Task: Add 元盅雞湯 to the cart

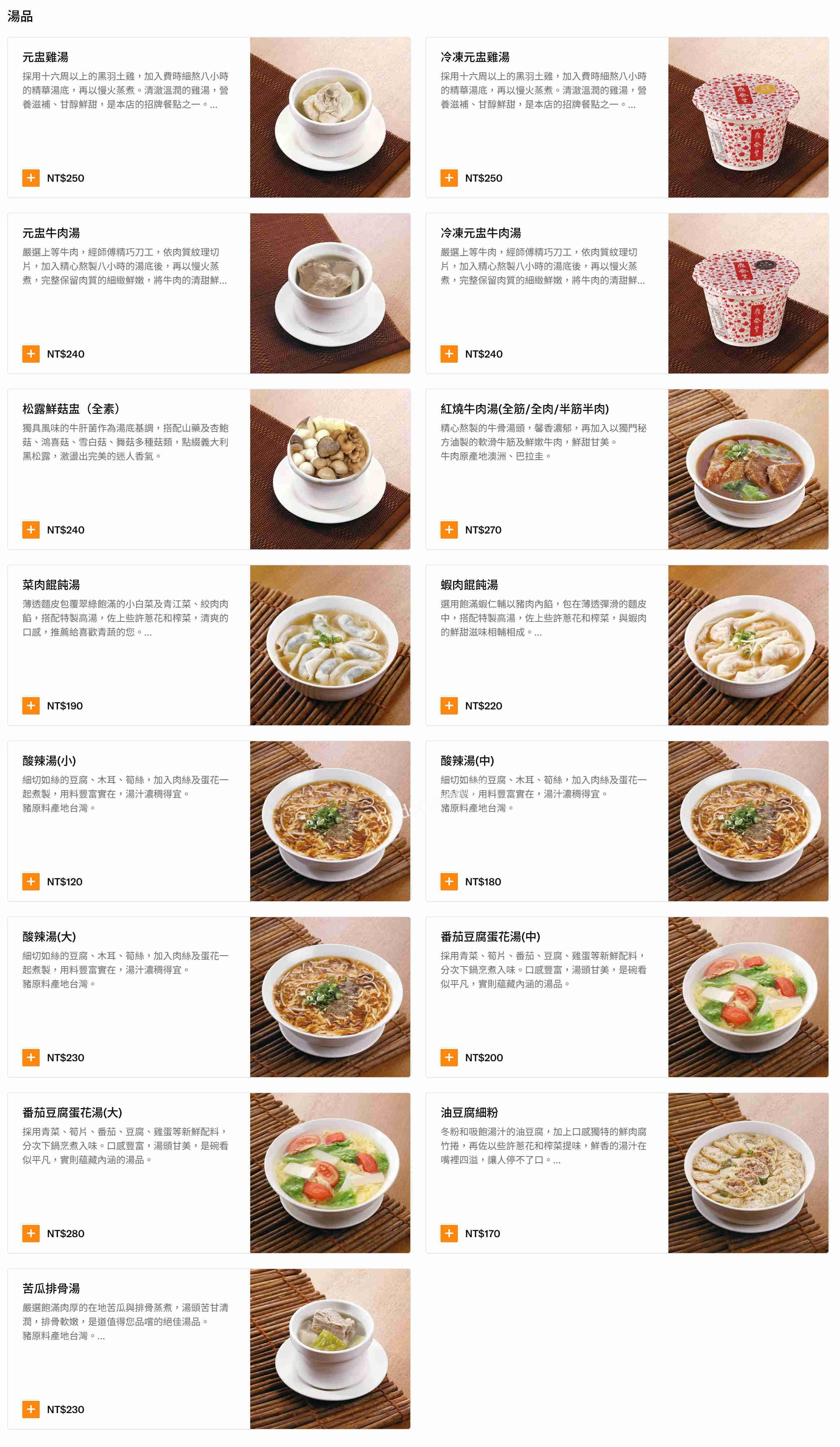Action: coord(31,178)
